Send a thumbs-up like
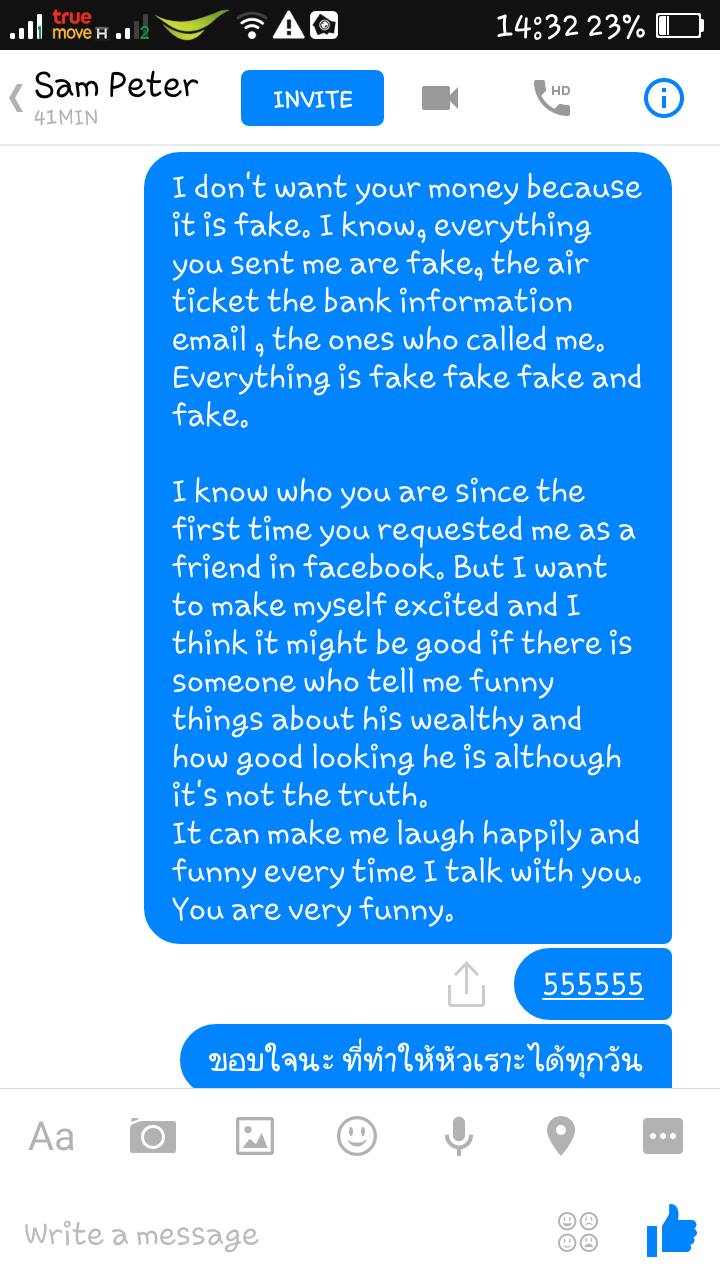The width and height of the screenshot is (720, 1280). point(672,1230)
